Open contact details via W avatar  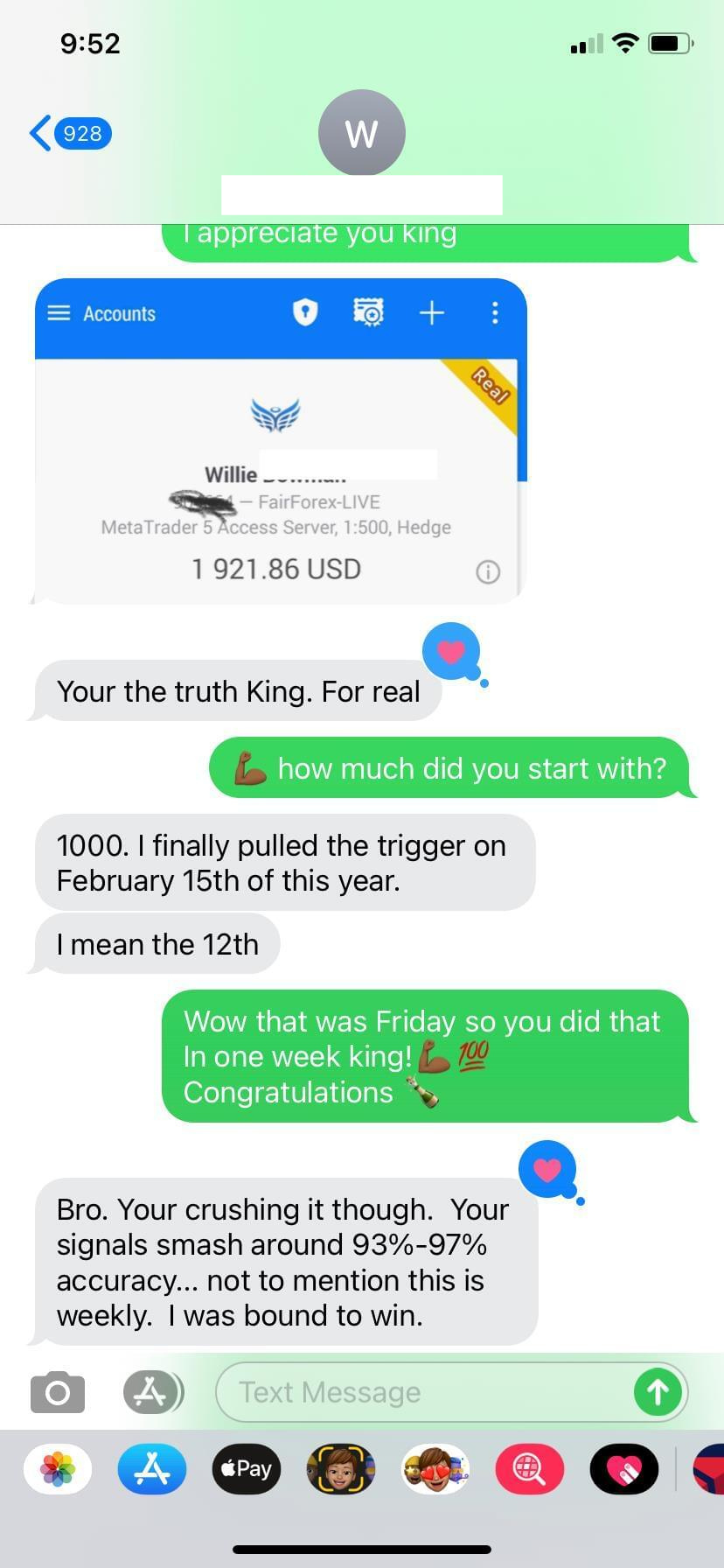click(x=361, y=133)
